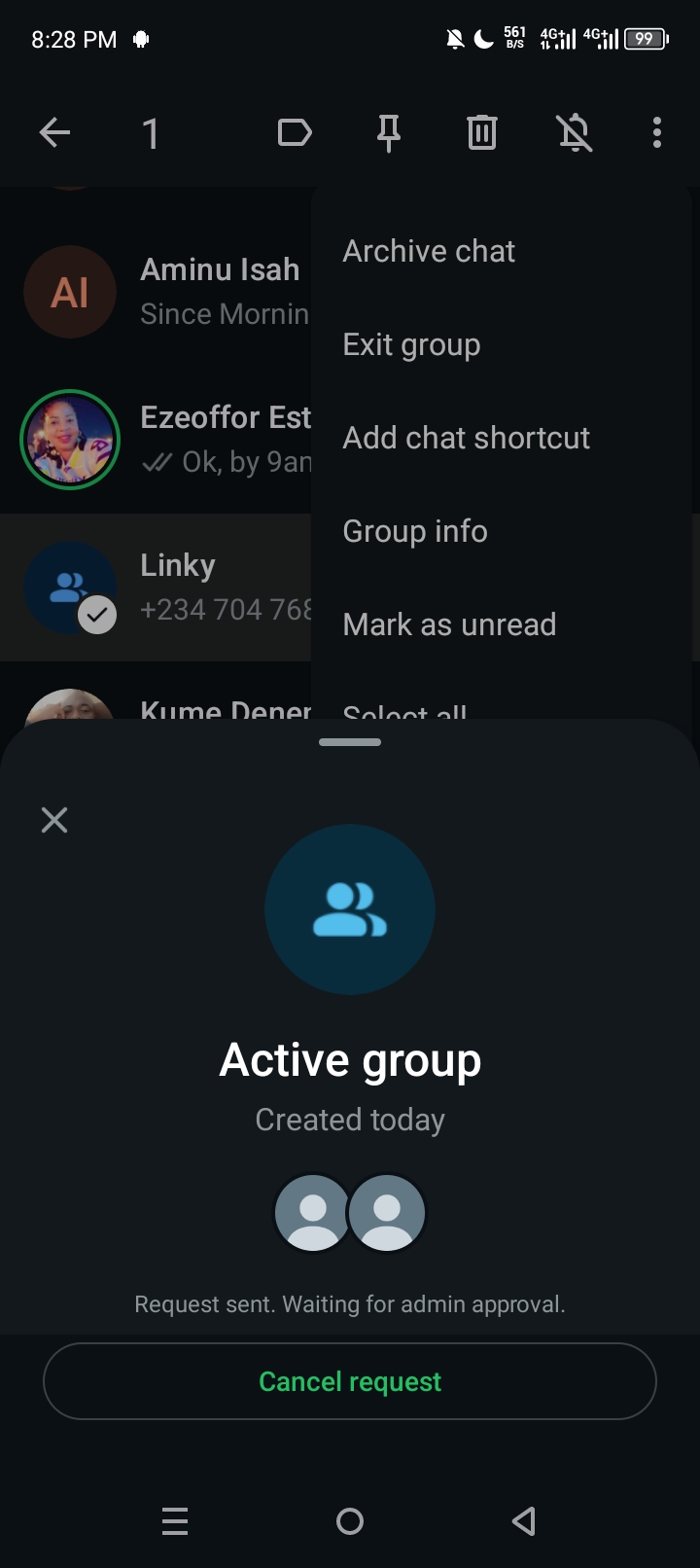Open Group info
The height and width of the screenshot is (1568, 700).
pos(415,531)
